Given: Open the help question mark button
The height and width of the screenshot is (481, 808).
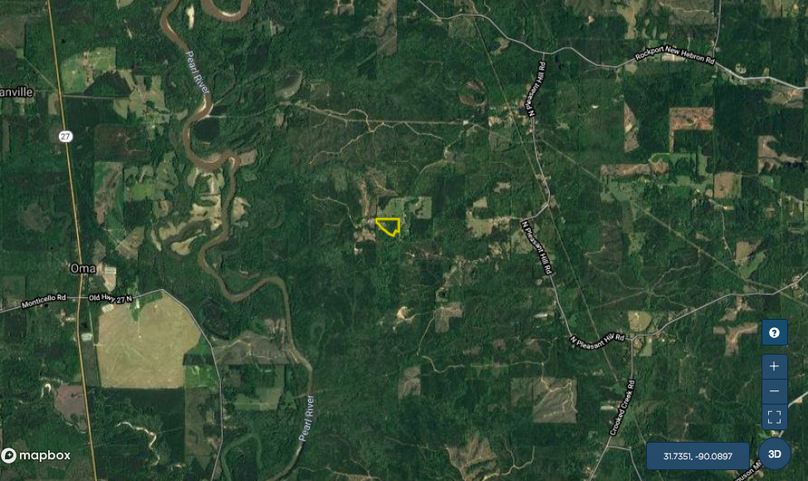Looking at the screenshot, I should (774, 333).
